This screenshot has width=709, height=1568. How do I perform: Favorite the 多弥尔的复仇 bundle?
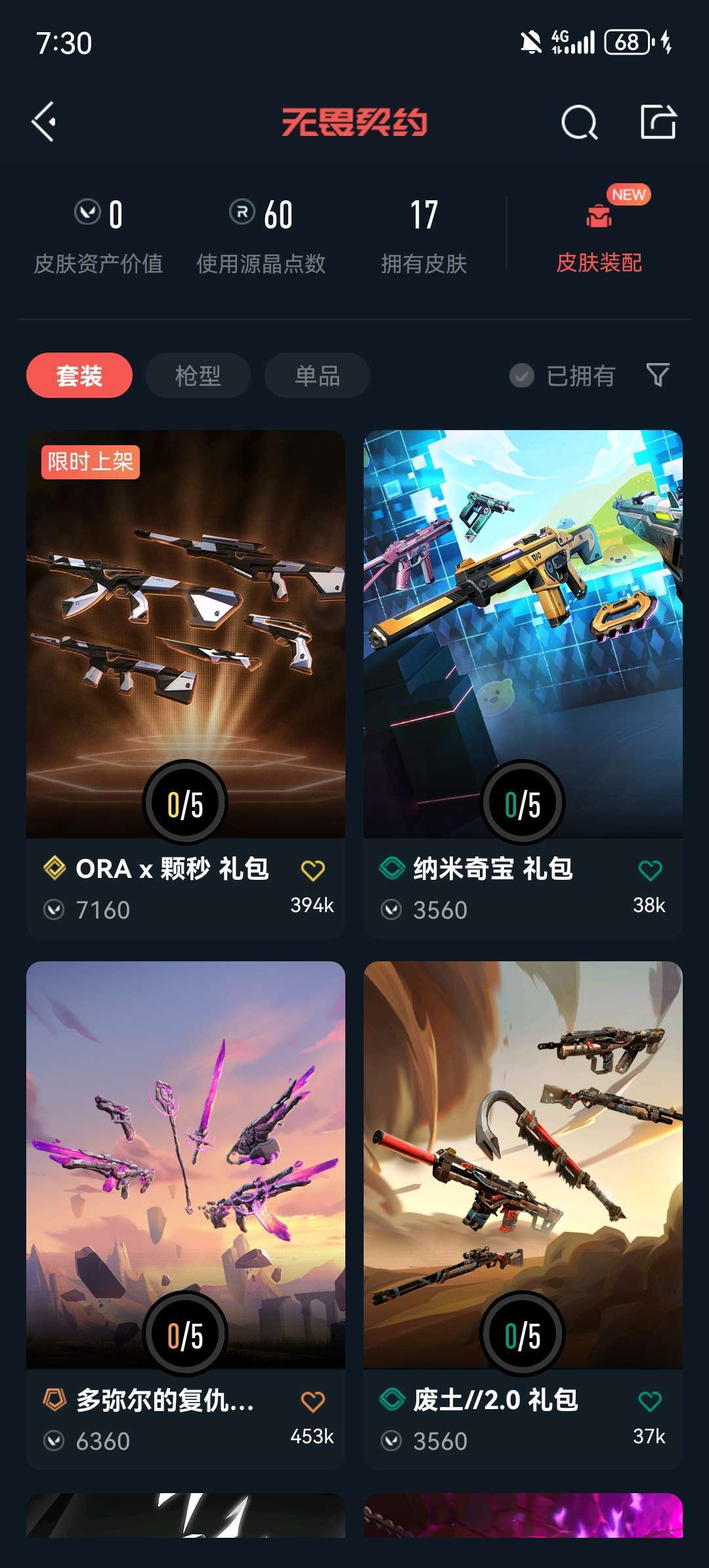(312, 1402)
